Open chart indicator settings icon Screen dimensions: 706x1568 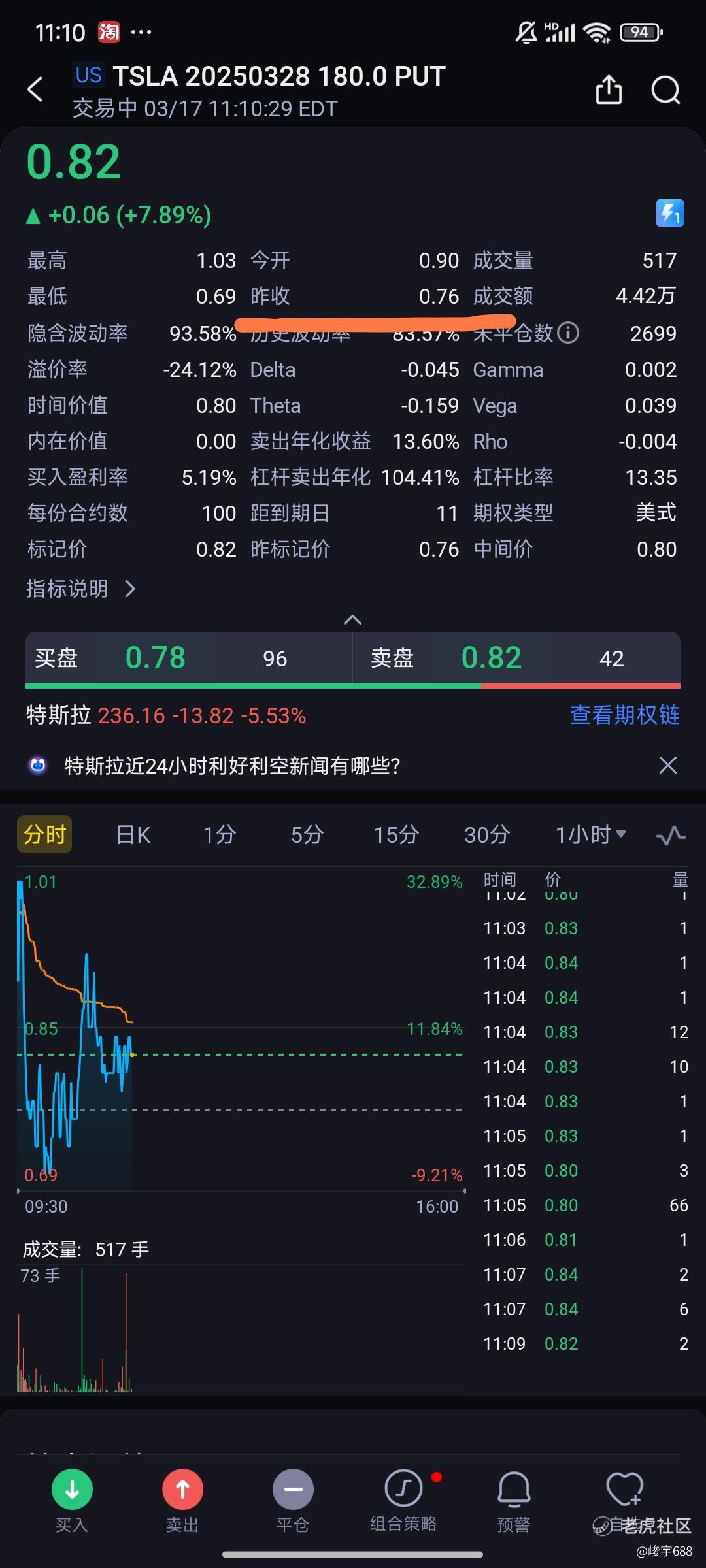point(671,835)
